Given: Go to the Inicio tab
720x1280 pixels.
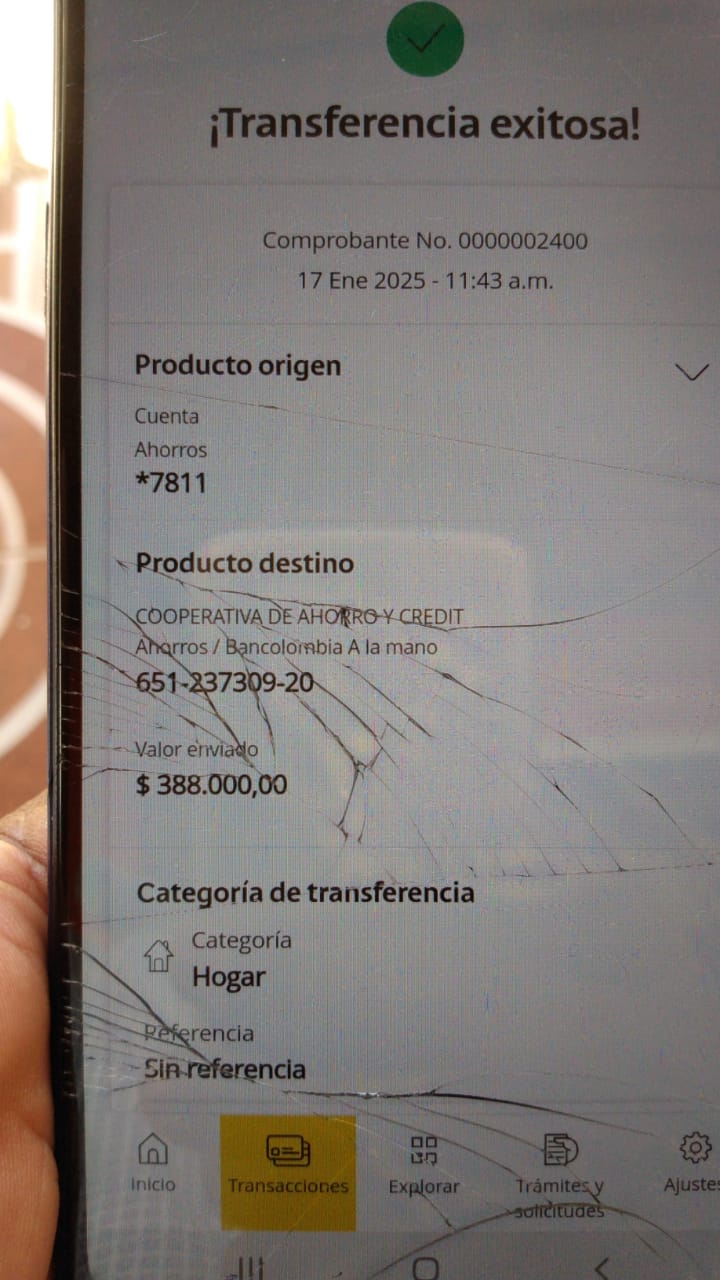Looking at the screenshot, I should (x=152, y=1162).
